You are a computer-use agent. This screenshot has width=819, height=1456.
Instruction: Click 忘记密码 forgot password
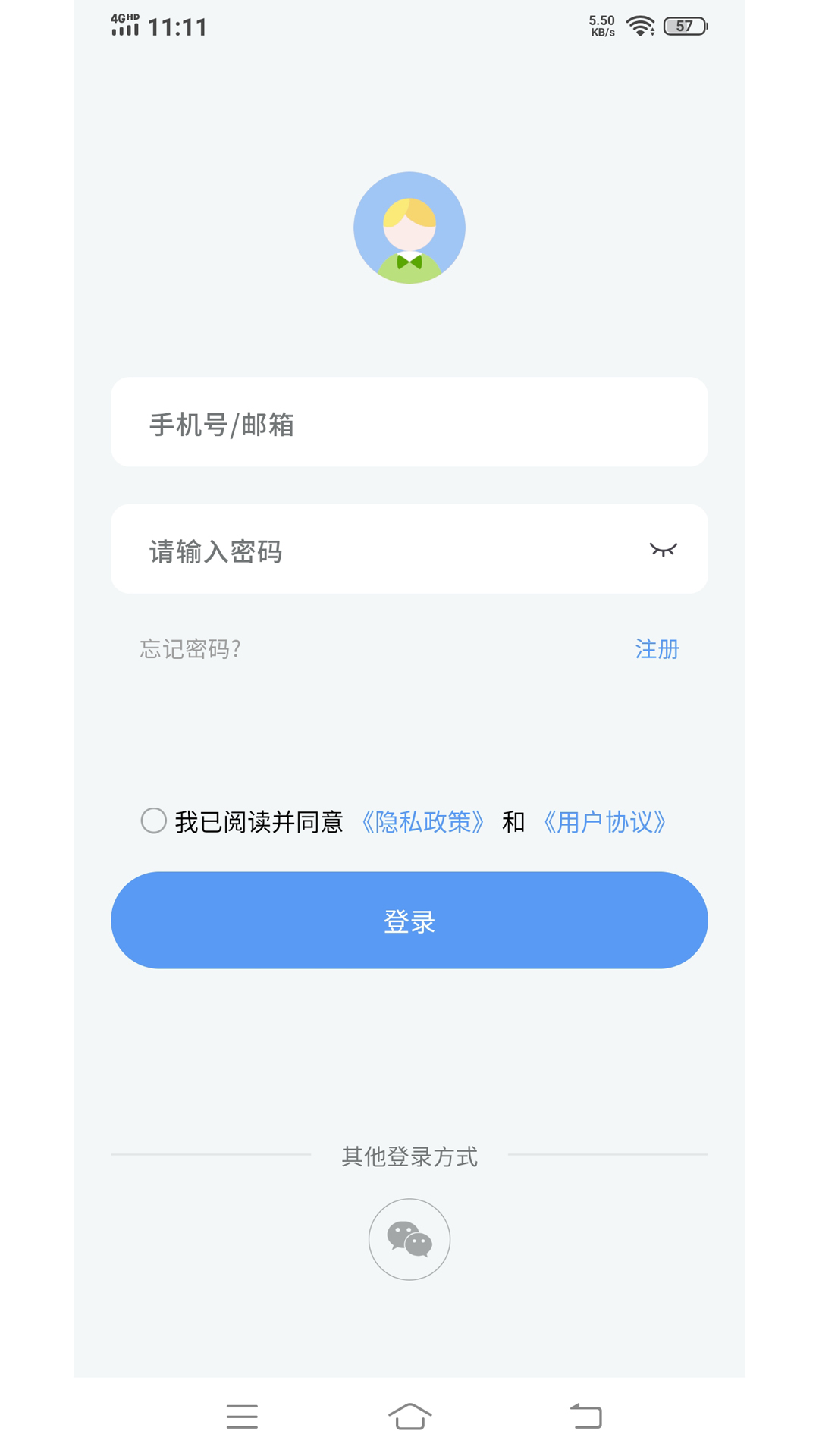click(x=189, y=649)
